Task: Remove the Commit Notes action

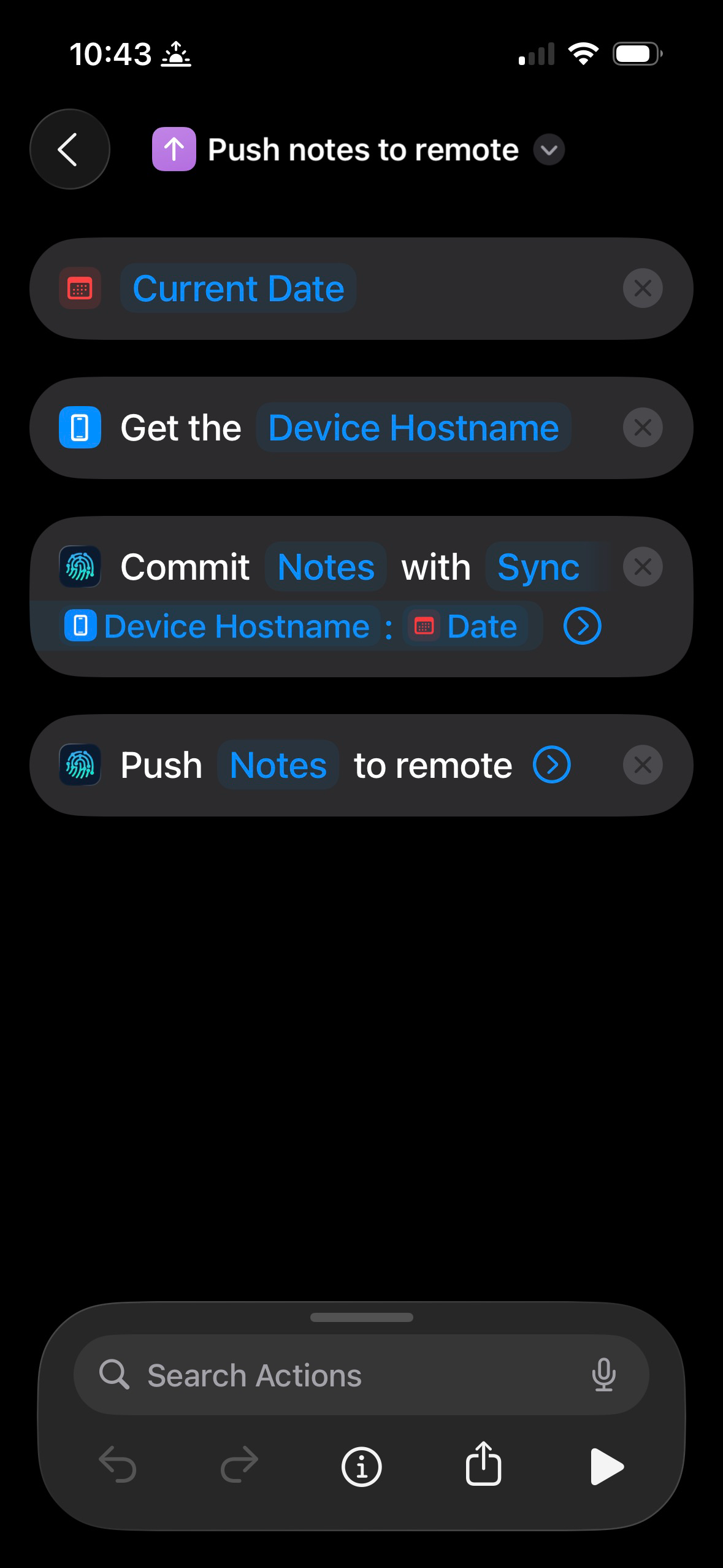Action: click(642, 567)
